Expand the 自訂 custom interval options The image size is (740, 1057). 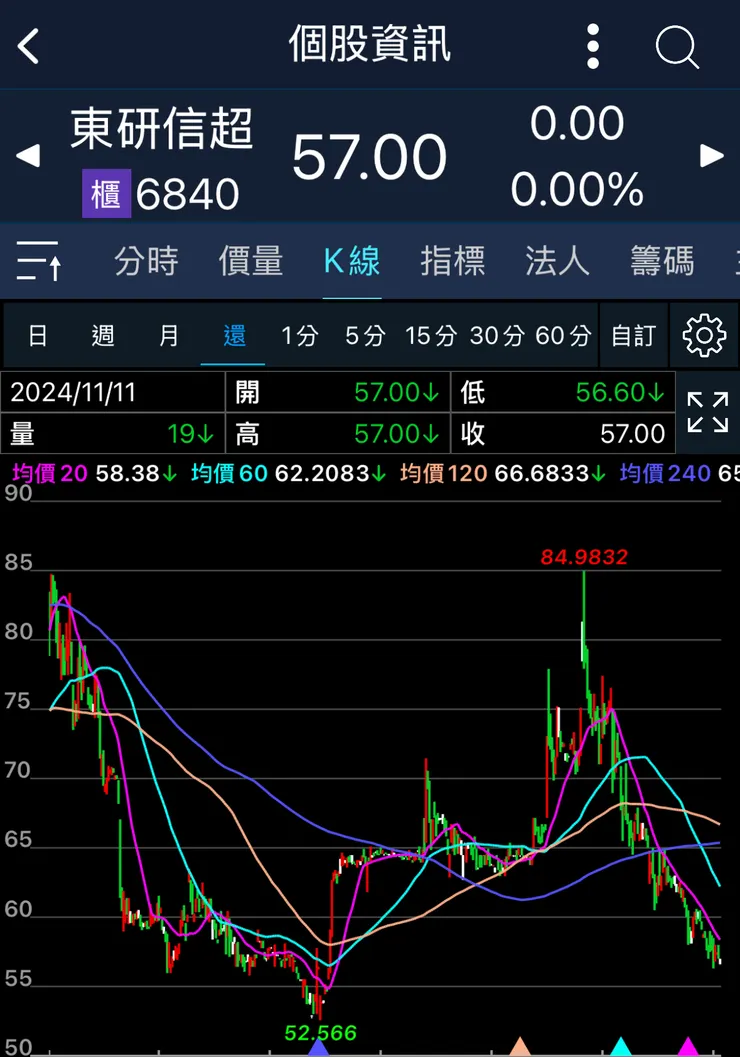click(x=633, y=336)
